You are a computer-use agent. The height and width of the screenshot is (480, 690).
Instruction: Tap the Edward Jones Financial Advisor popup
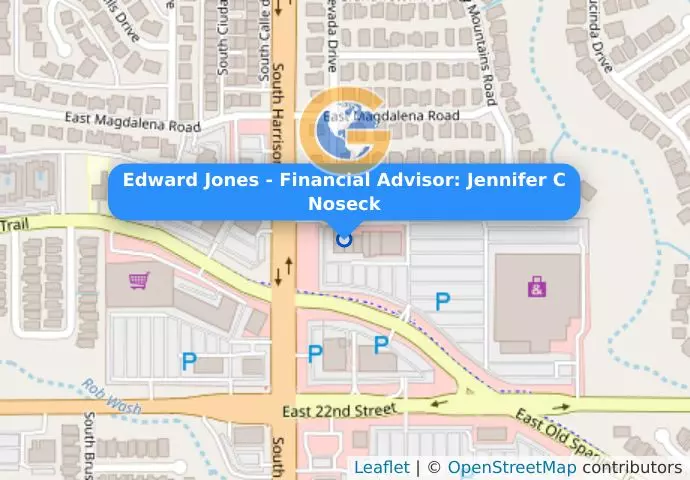click(x=344, y=191)
